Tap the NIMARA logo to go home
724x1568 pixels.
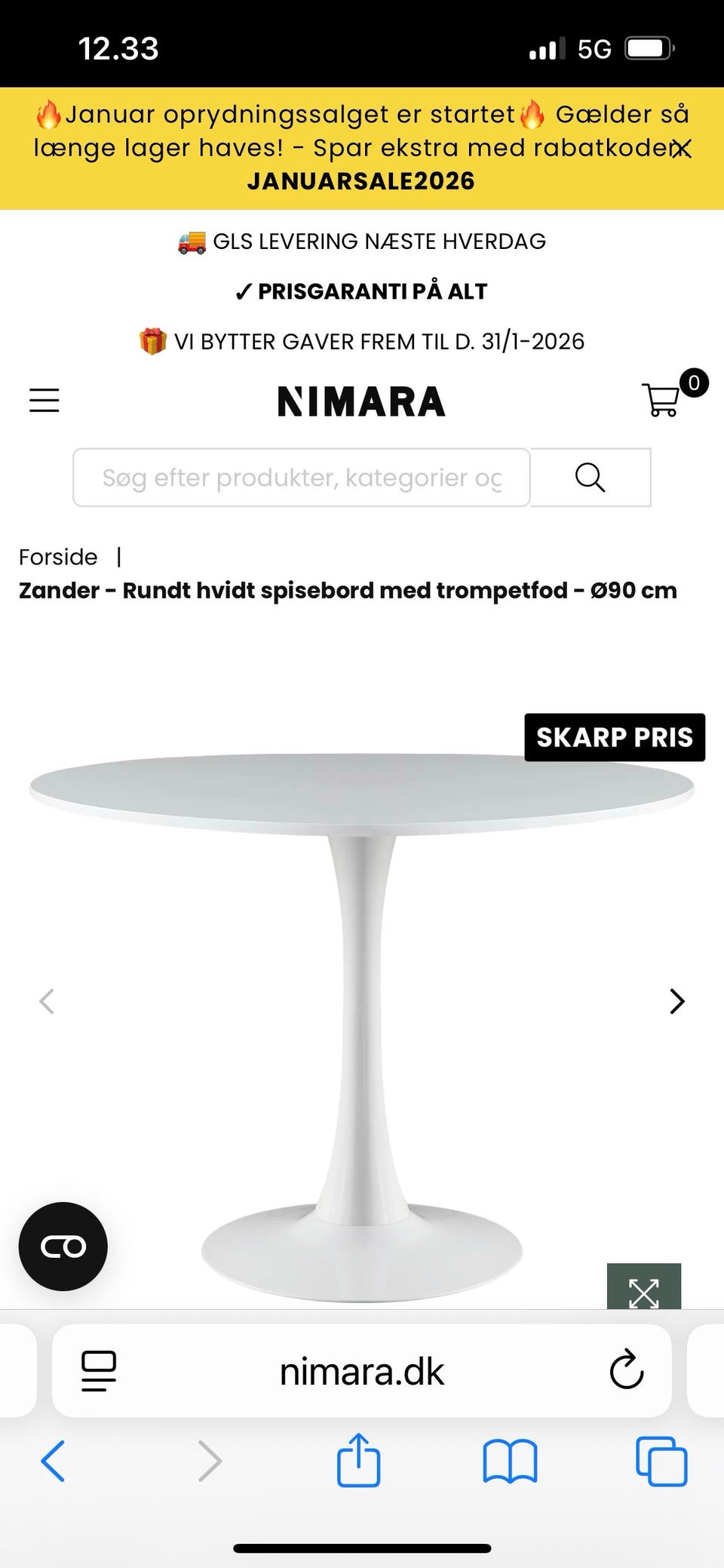click(x=361, y=401)
